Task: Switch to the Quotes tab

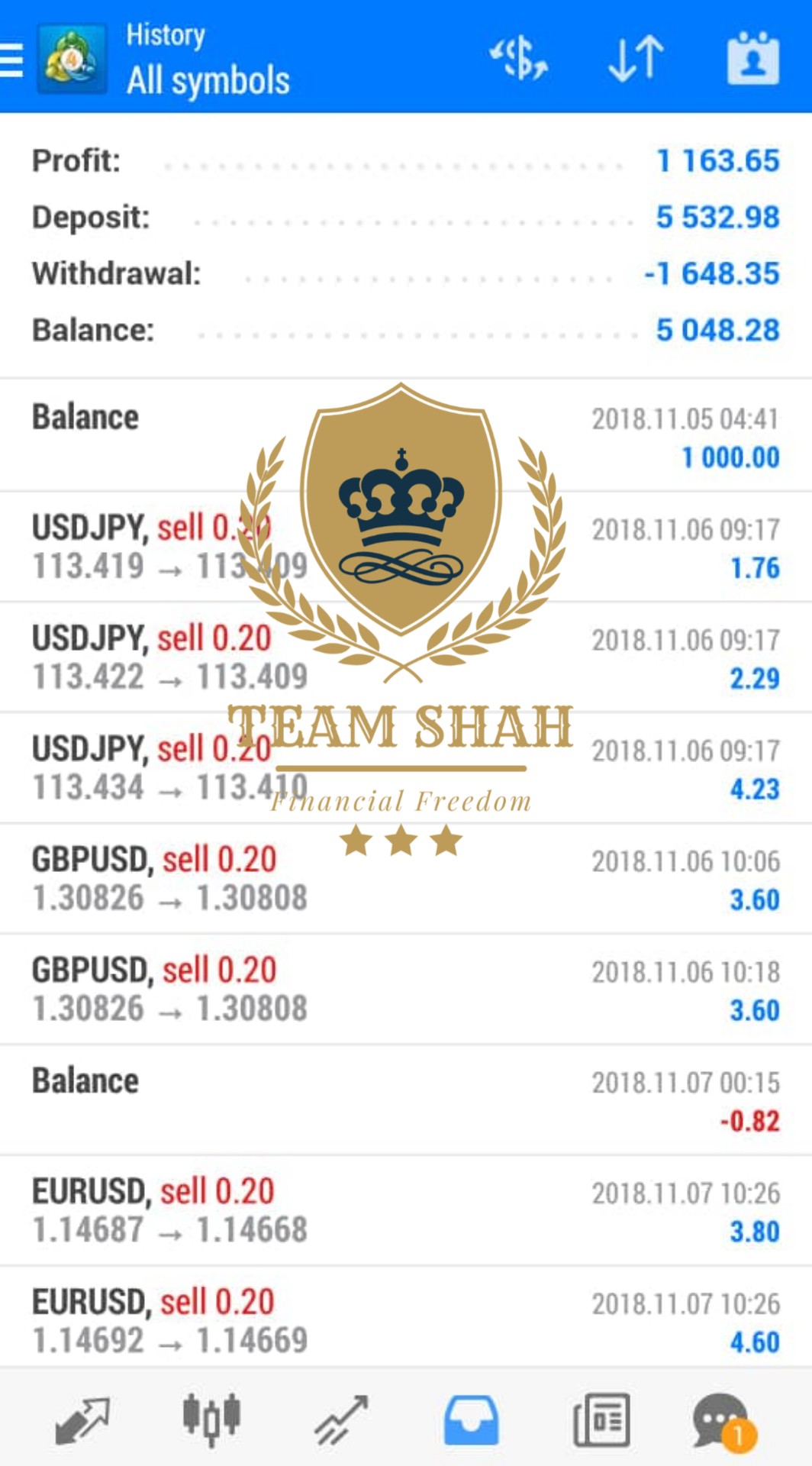Action: 82,1419
